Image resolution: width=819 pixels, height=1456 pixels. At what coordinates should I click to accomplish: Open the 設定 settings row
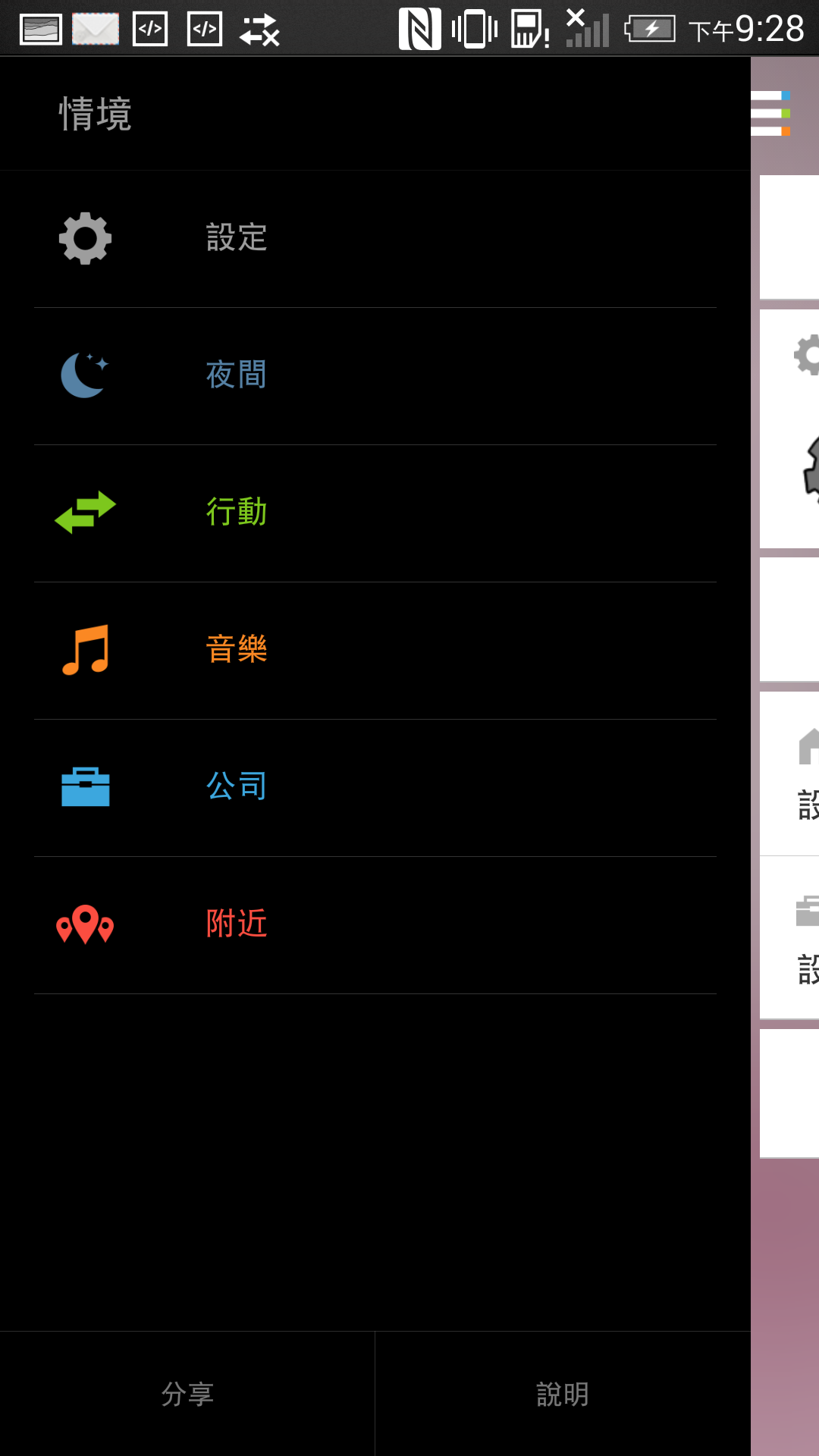coord(375,239)
